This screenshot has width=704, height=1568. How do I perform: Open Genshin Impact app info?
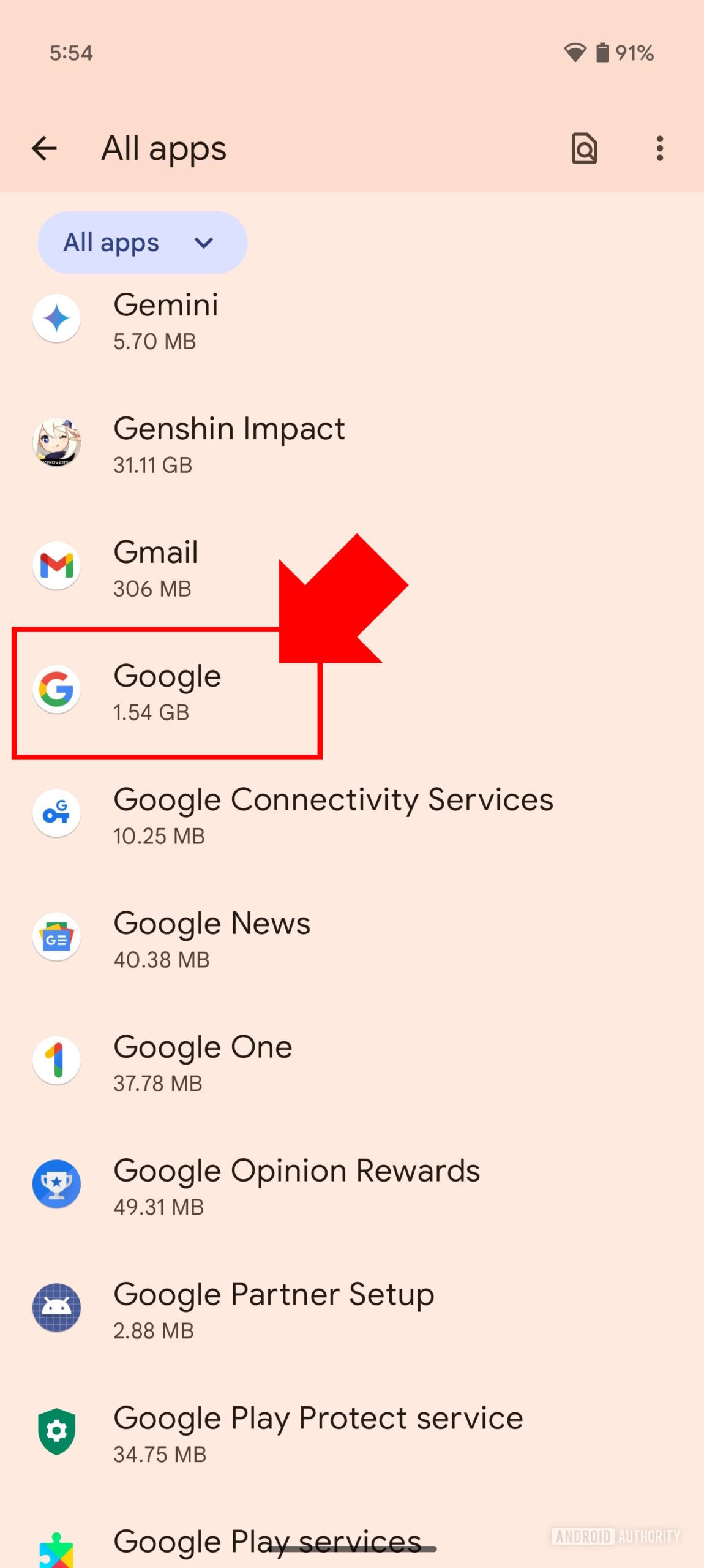pos(352,443)
